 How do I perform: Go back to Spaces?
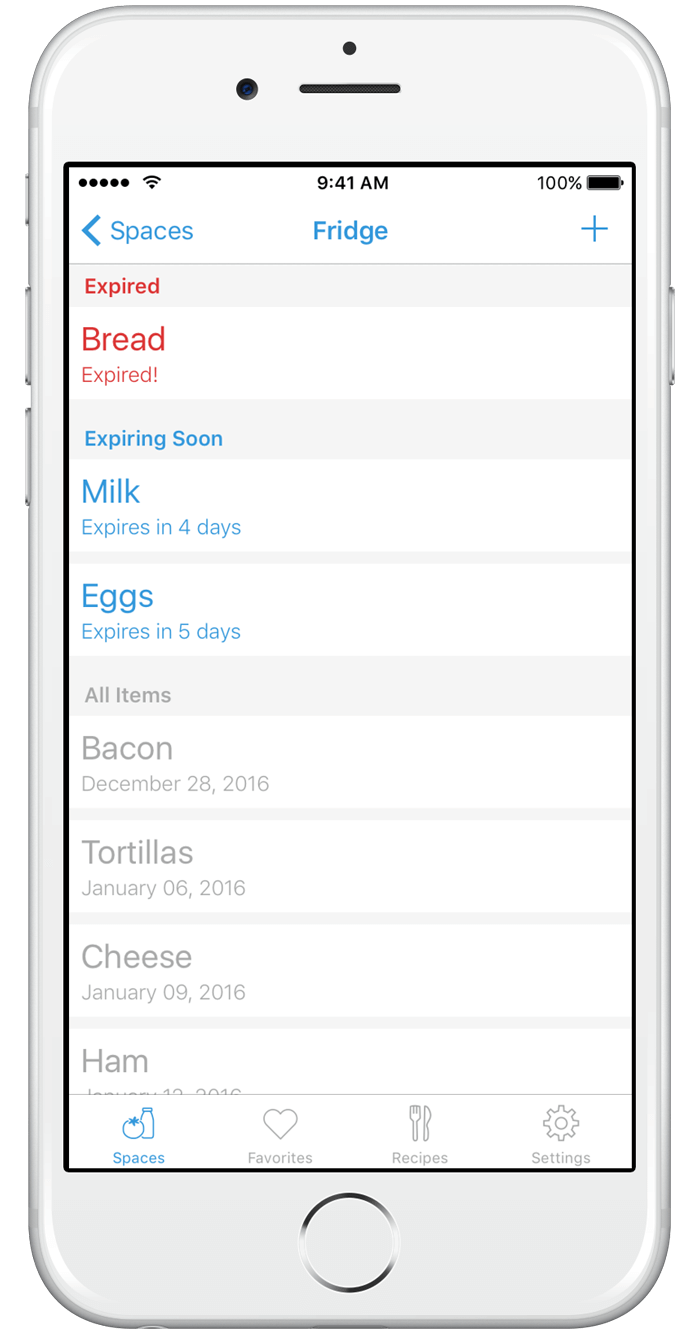[x=137, y=231]
